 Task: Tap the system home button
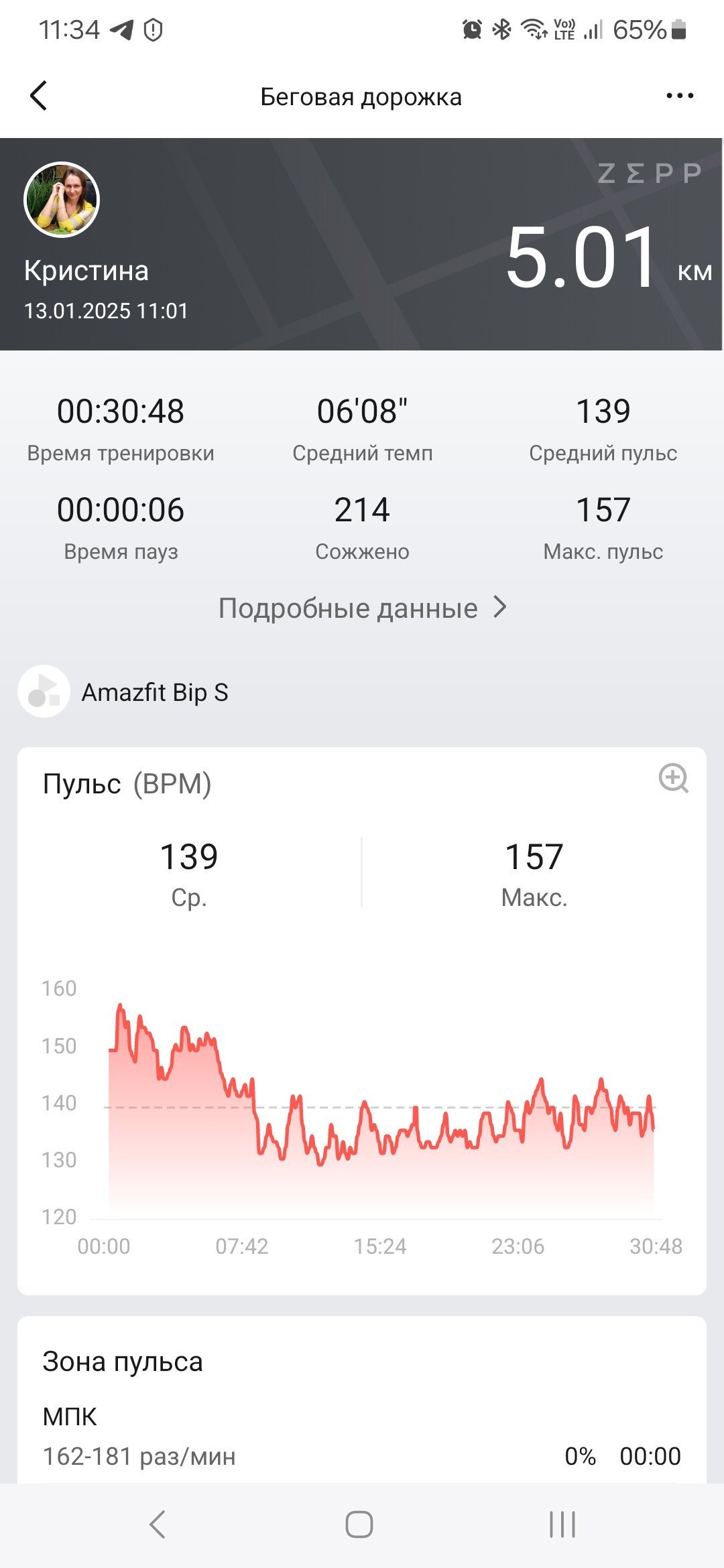tap(359, 1524)
